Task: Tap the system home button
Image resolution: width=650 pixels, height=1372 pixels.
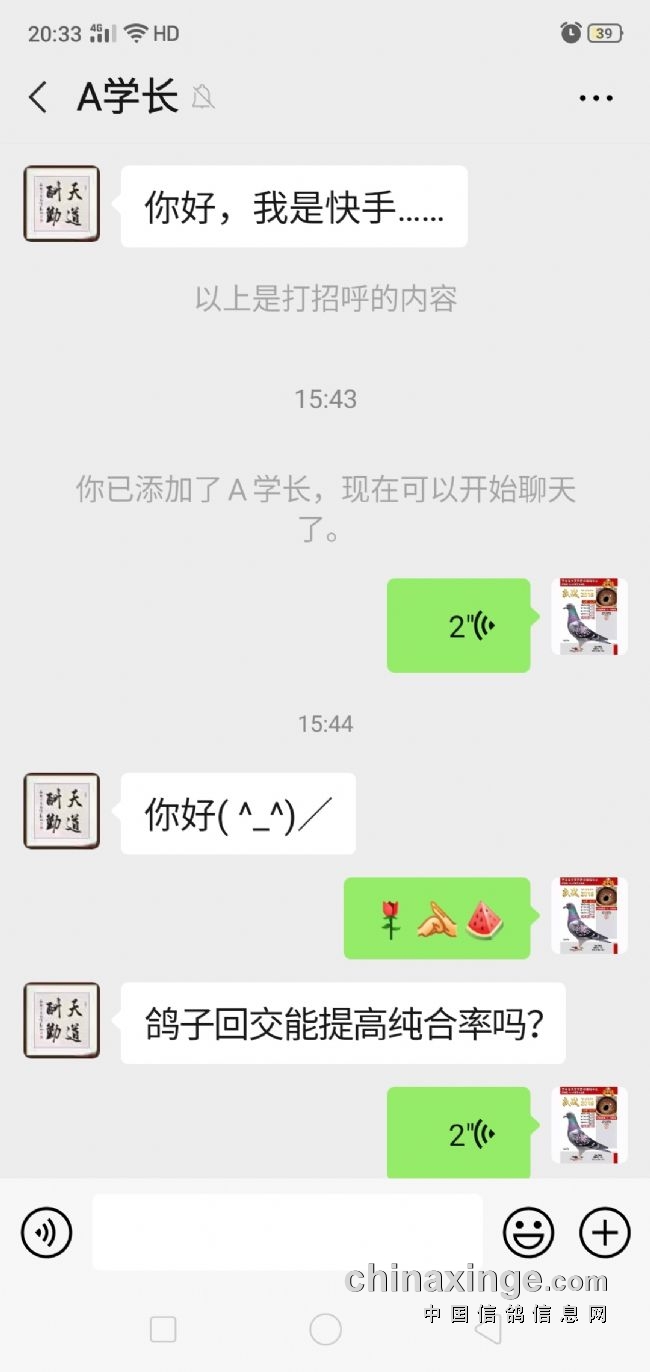Action: [325, 1328]
